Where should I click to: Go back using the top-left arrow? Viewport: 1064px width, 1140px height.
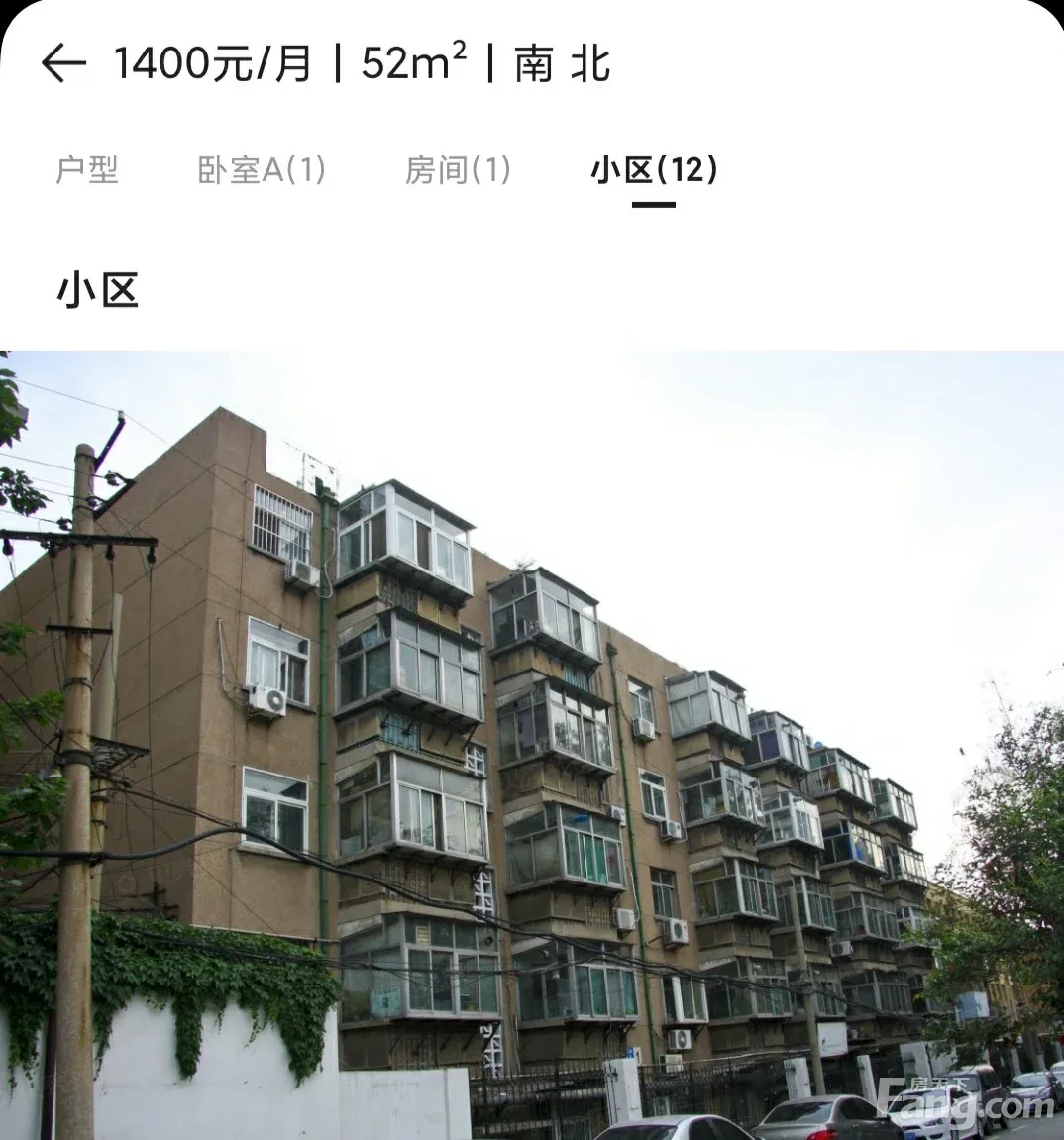[64, 63]
